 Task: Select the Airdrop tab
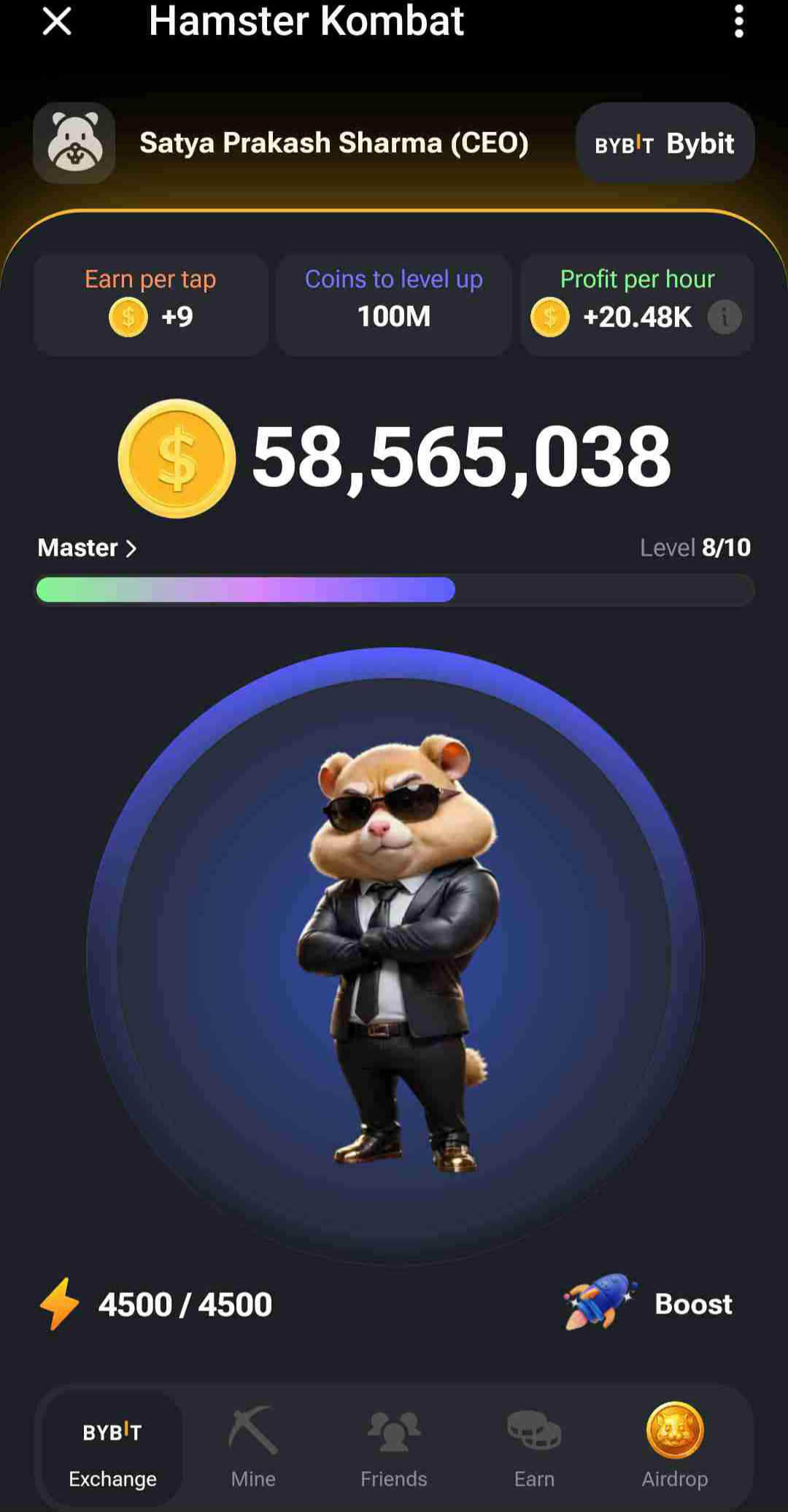(x=675, y=1448)
